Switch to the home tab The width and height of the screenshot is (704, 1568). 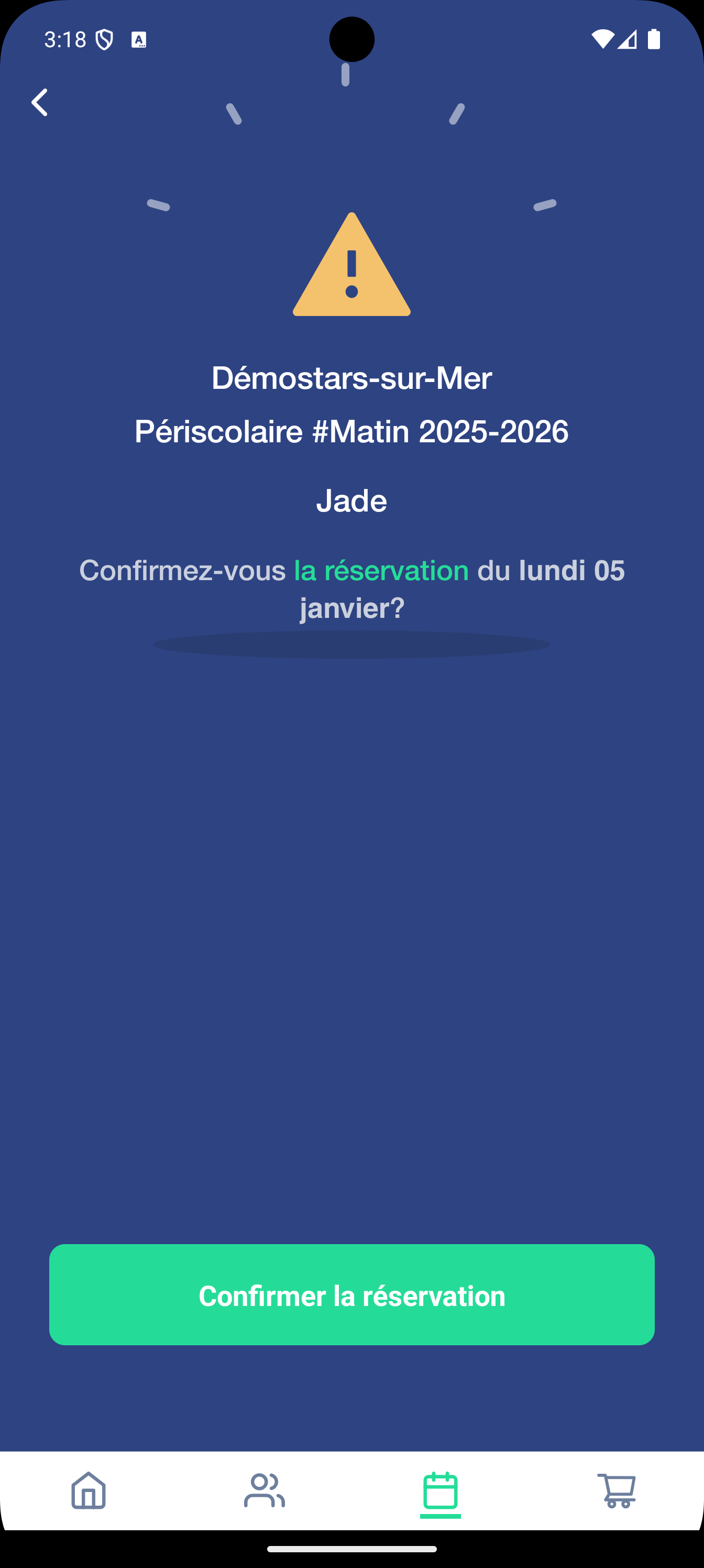89,1490
